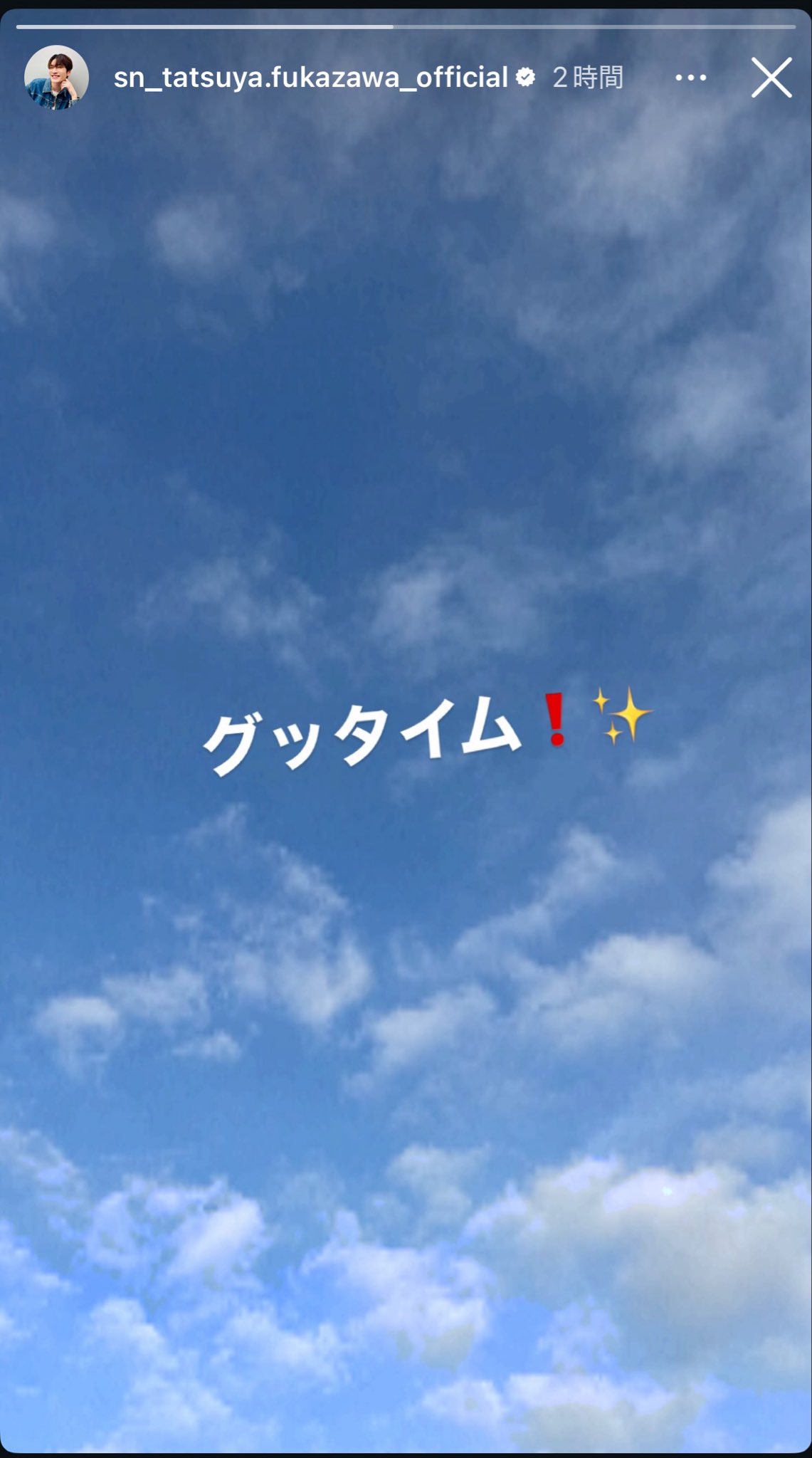Open the sn_tatsuya.fukazawa_official profile via username
The width and height of the screenshot is (812, 1458).
311,78
